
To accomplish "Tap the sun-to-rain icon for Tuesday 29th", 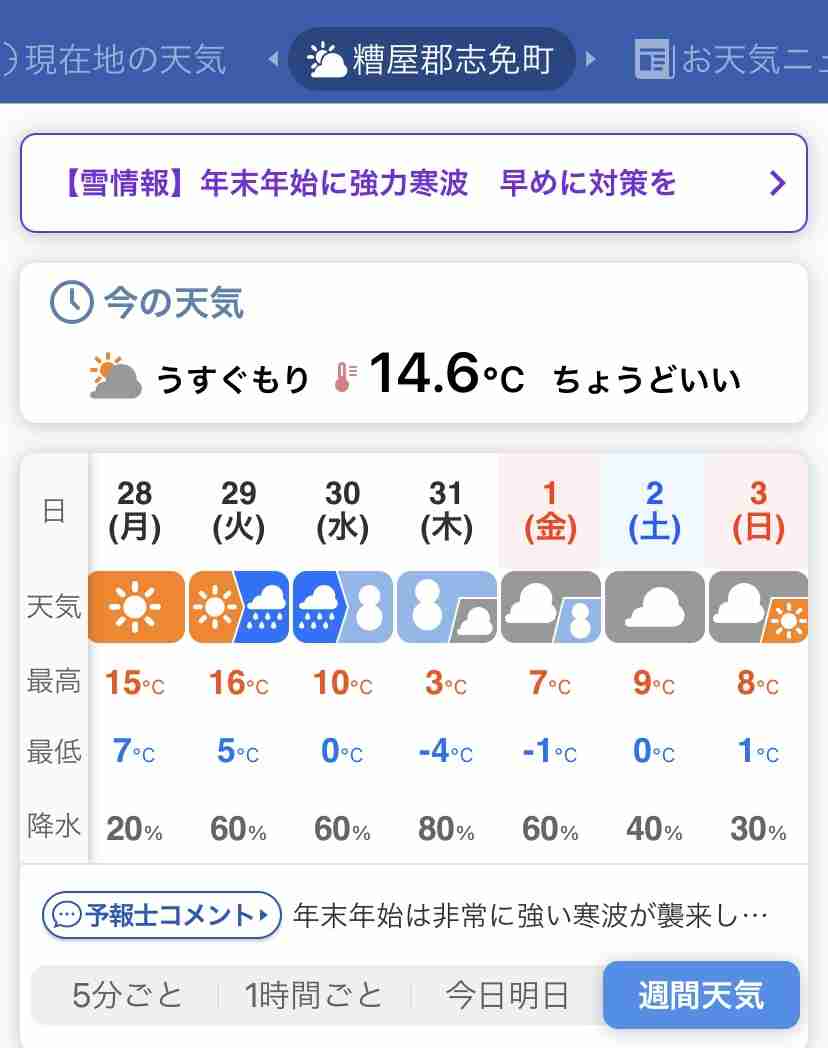I will [240, 606].
